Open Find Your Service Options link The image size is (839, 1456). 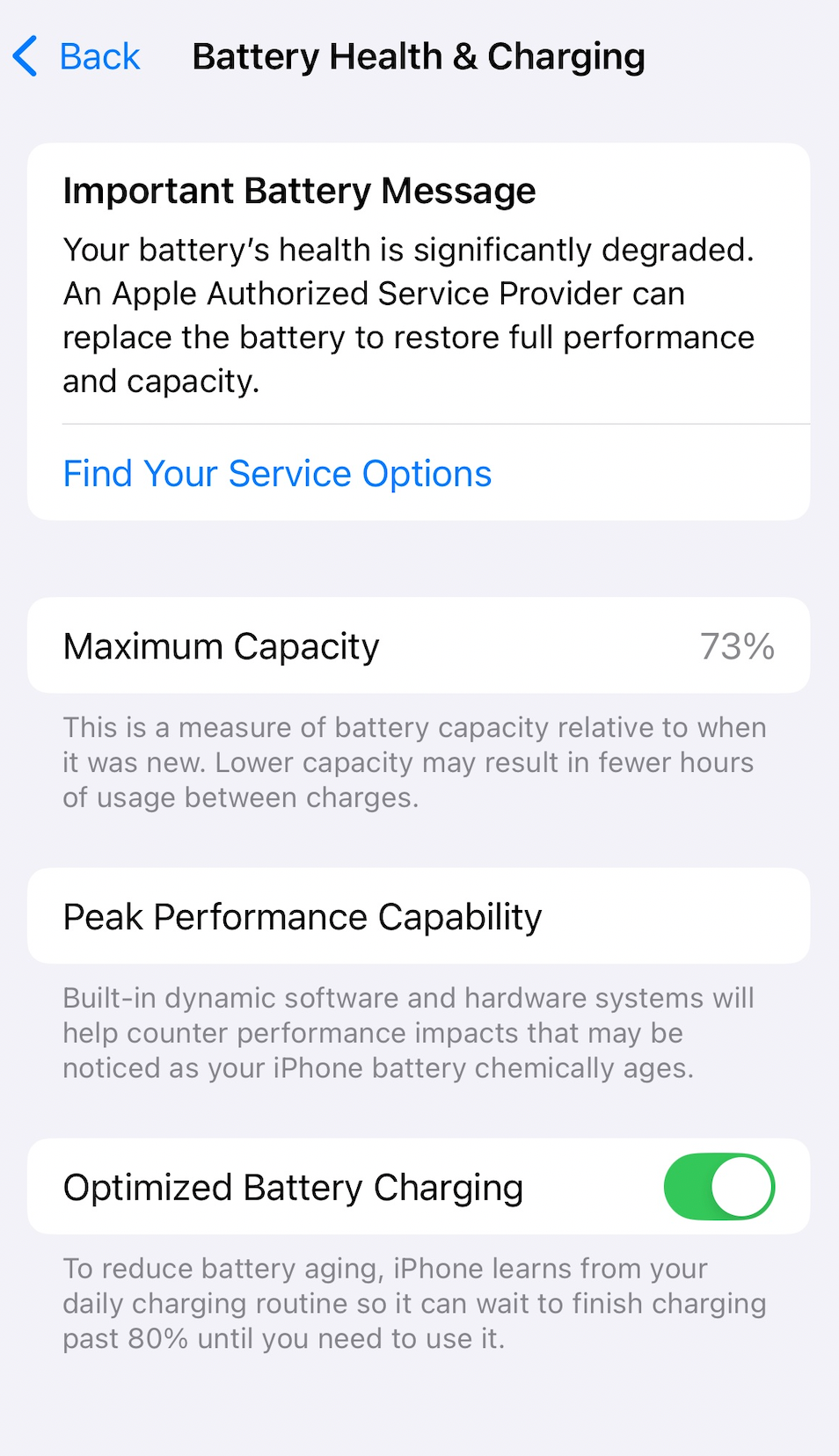click(x=277, y=474)
